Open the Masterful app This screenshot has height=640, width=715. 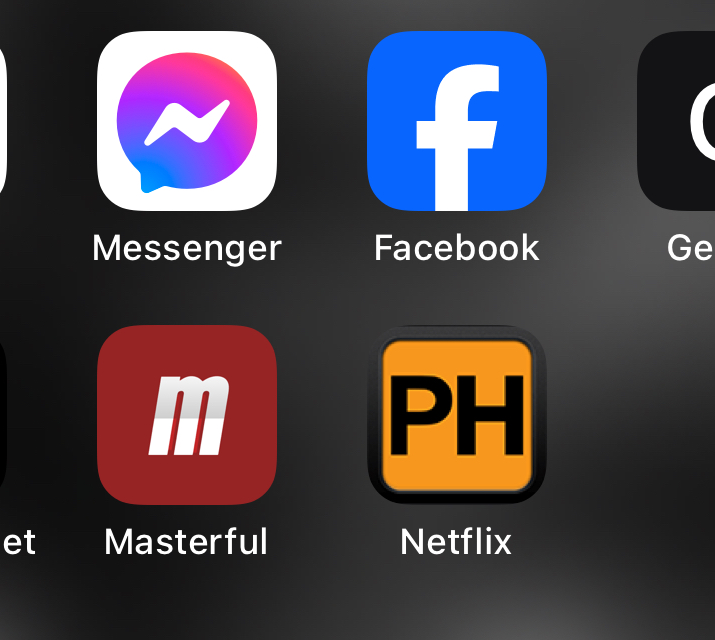pyautogui.click(x=187, y=414)
